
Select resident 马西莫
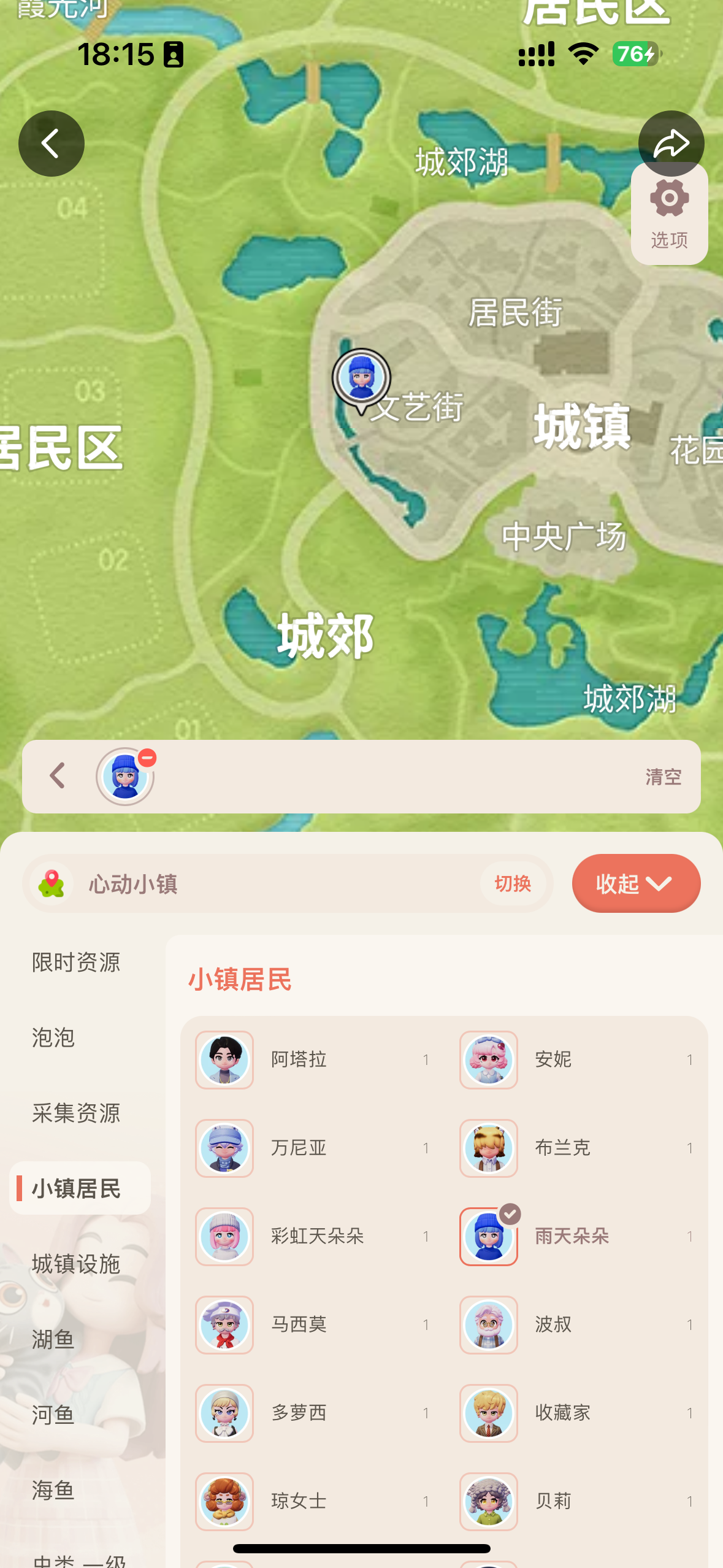[x=313, y=1325]
